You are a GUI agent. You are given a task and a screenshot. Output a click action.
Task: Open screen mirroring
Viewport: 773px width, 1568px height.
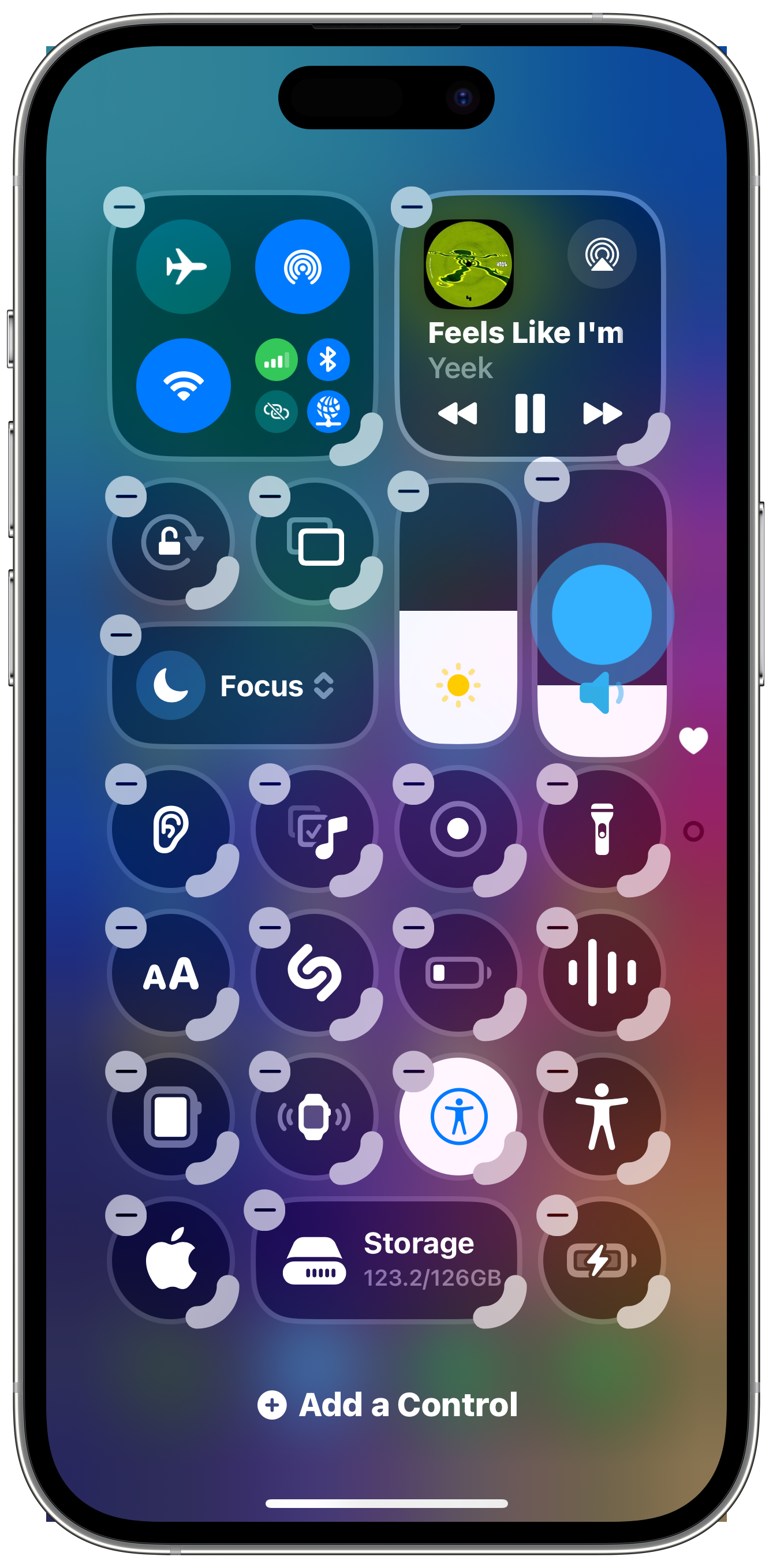(315, 541)
